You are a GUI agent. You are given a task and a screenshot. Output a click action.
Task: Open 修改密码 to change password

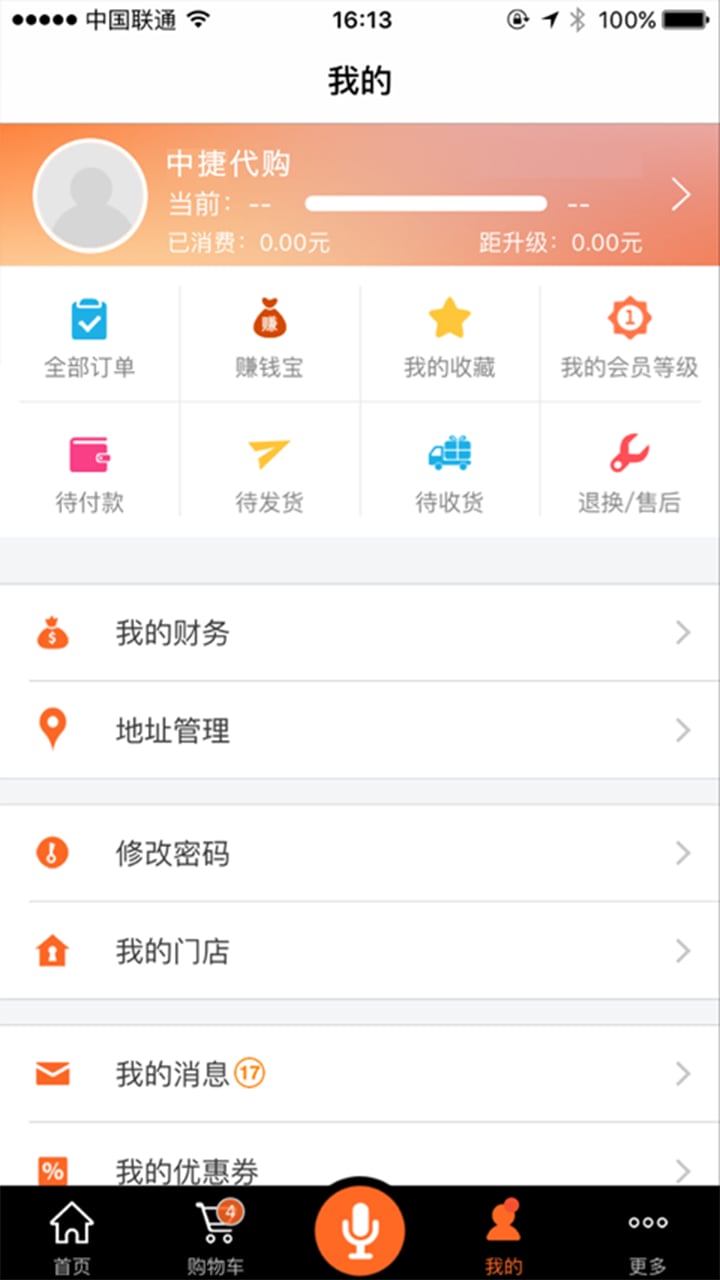coord(360,853)
